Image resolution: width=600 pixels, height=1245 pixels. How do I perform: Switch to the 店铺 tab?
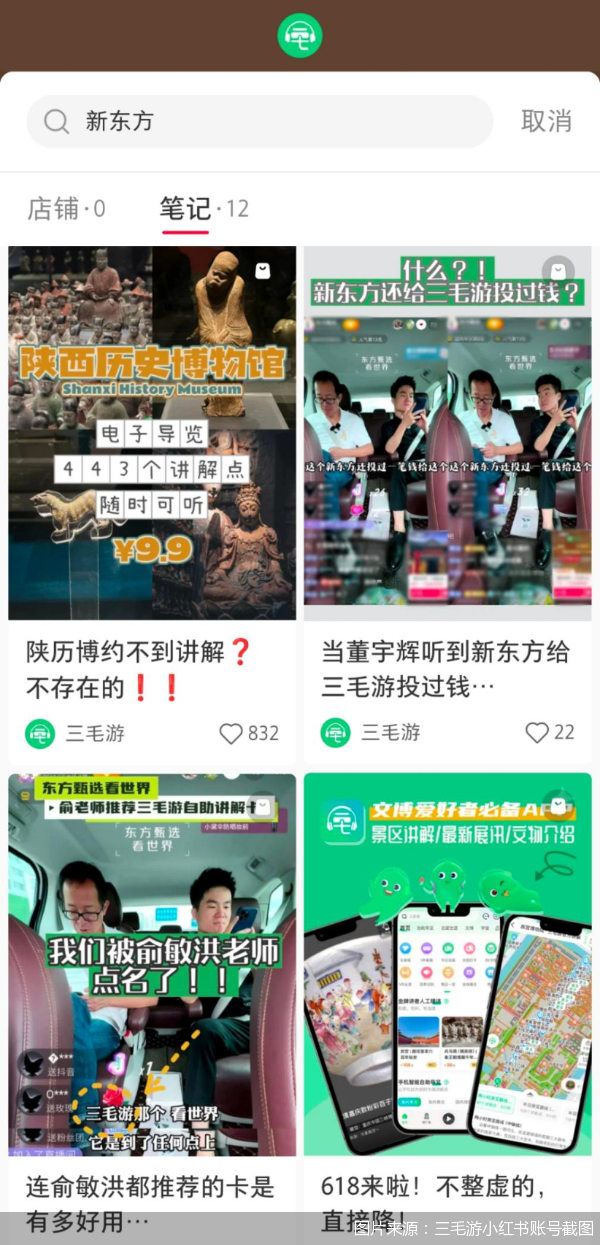coord(66,208)
